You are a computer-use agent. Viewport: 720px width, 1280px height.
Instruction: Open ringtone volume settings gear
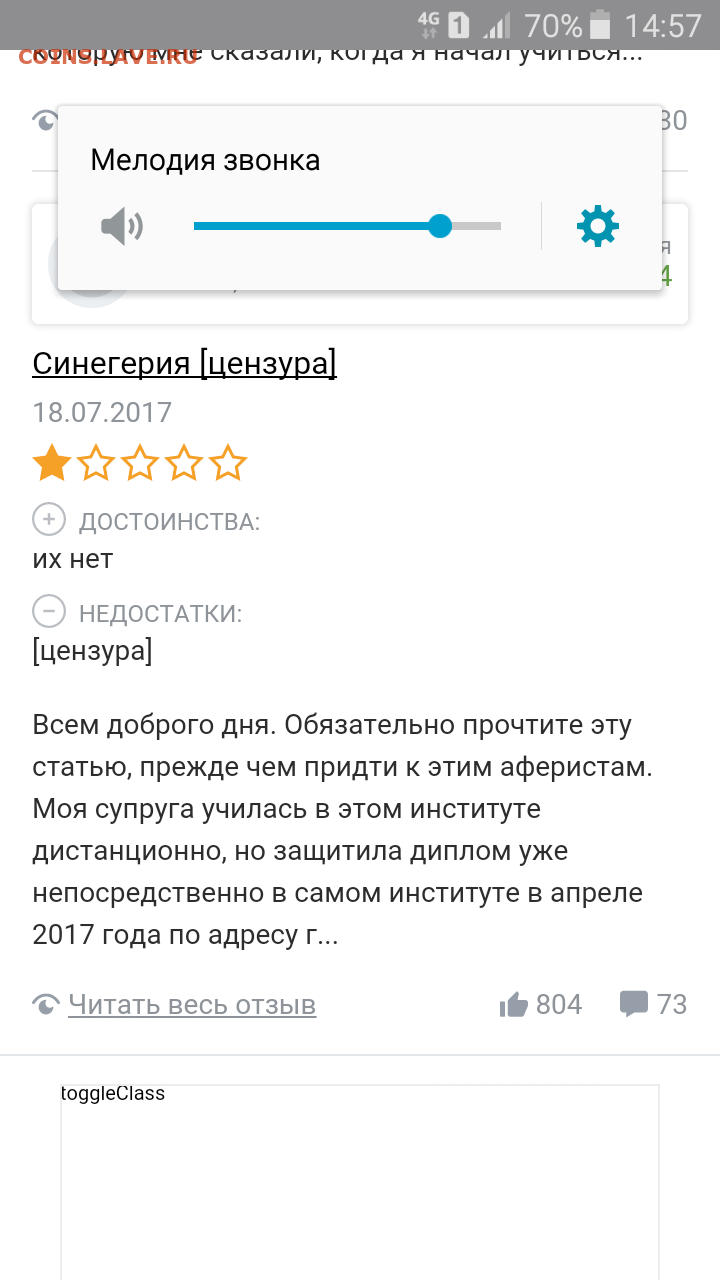pos(598,226)
